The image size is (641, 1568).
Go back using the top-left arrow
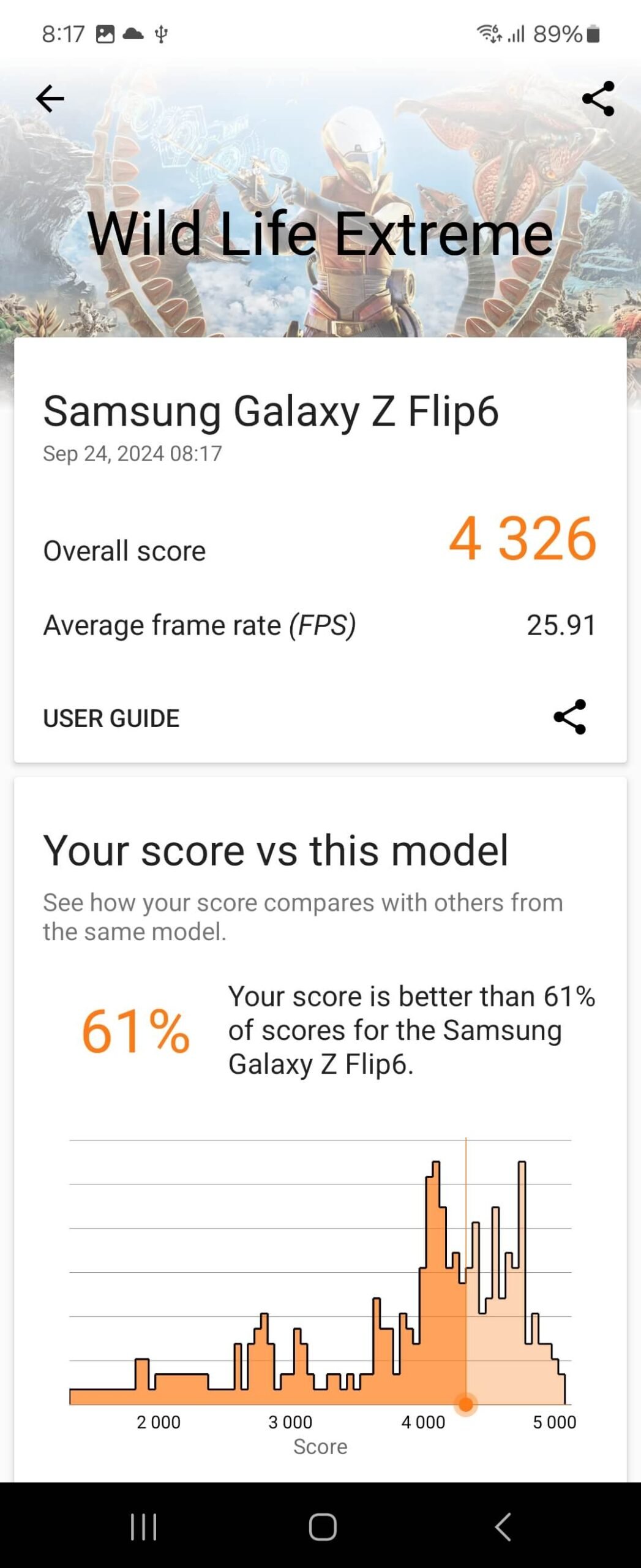coord(50,99)
